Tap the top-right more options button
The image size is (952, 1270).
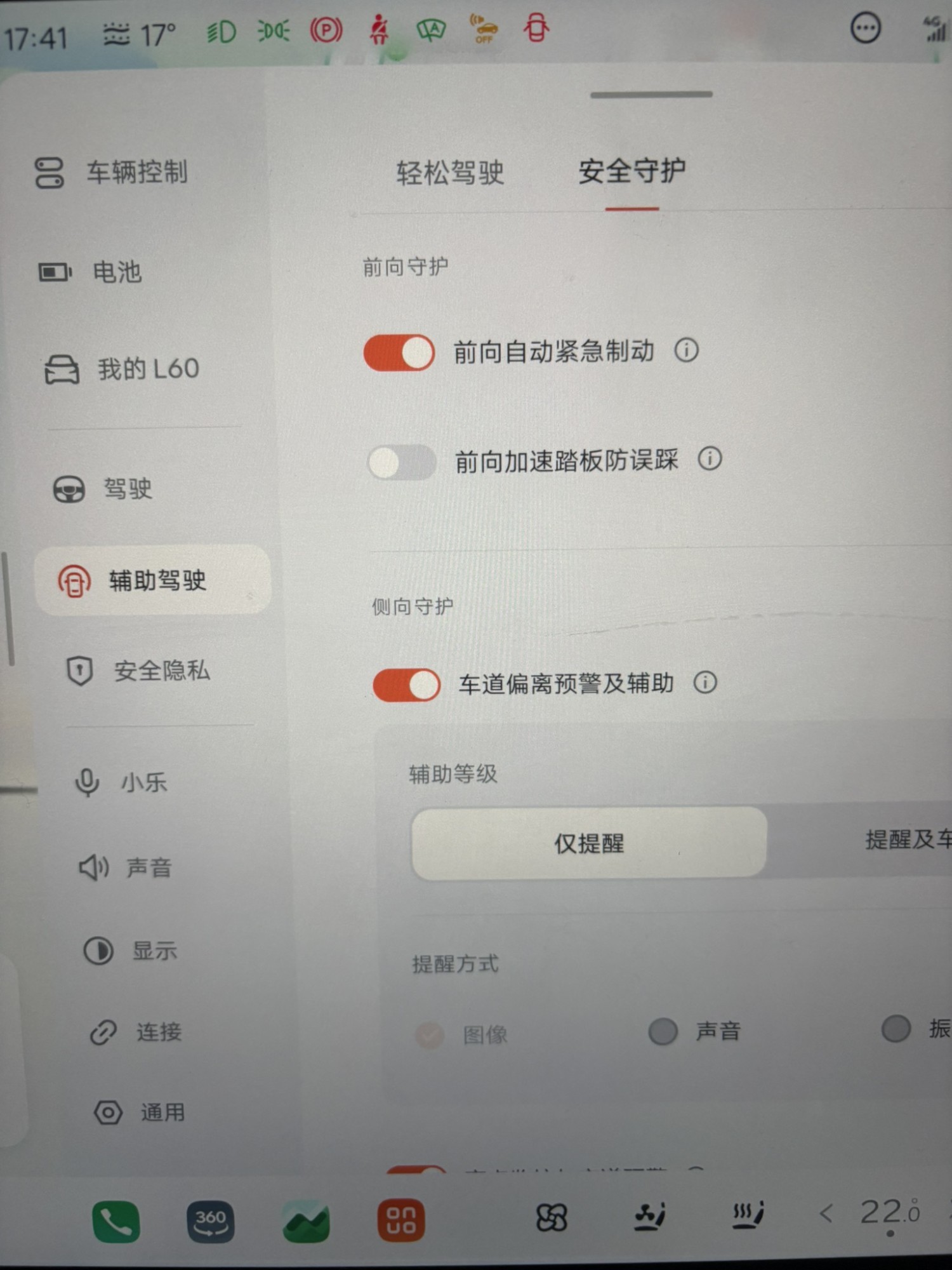[865, 29]
